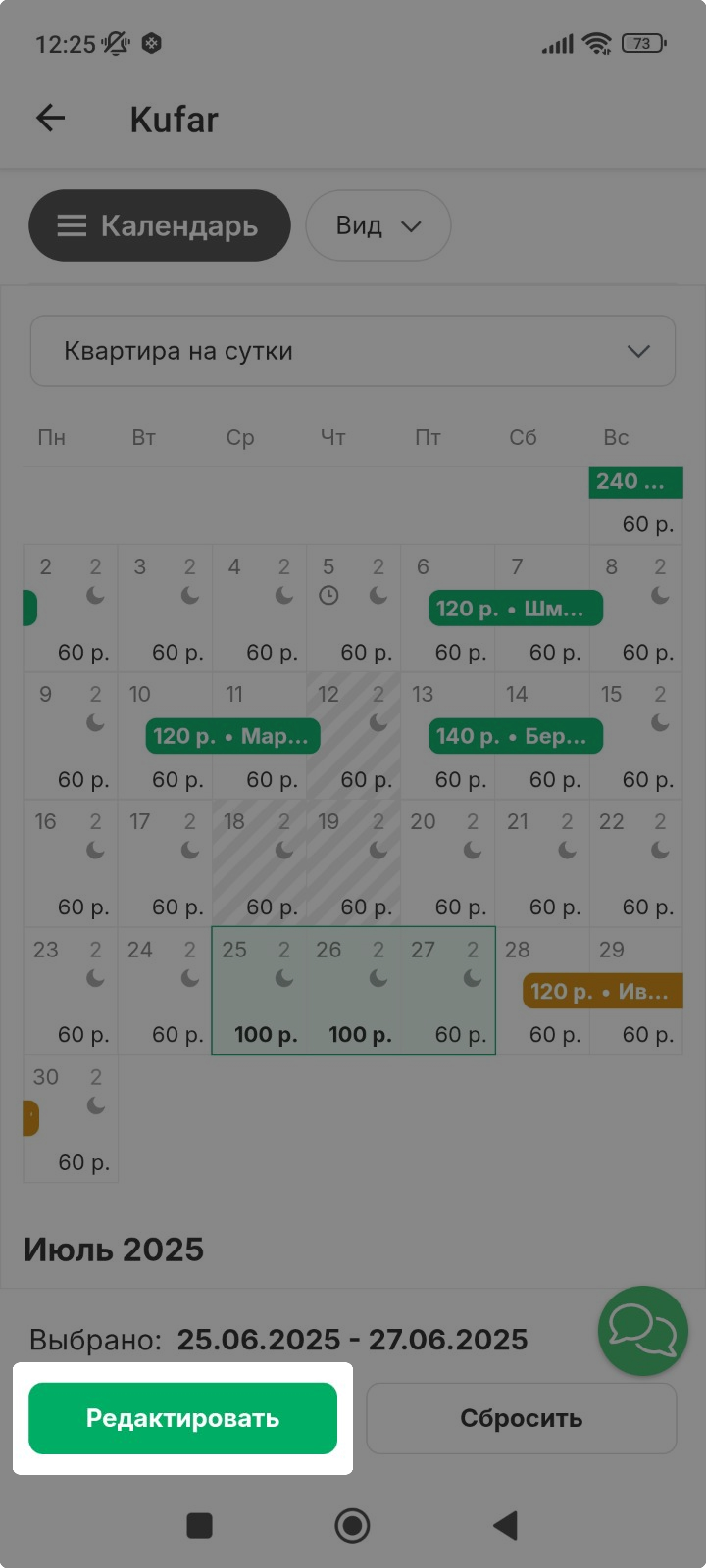Open recent apps via square button
The width and height of the screenshot is (706, 1568).
click(x=199, y=1525)
